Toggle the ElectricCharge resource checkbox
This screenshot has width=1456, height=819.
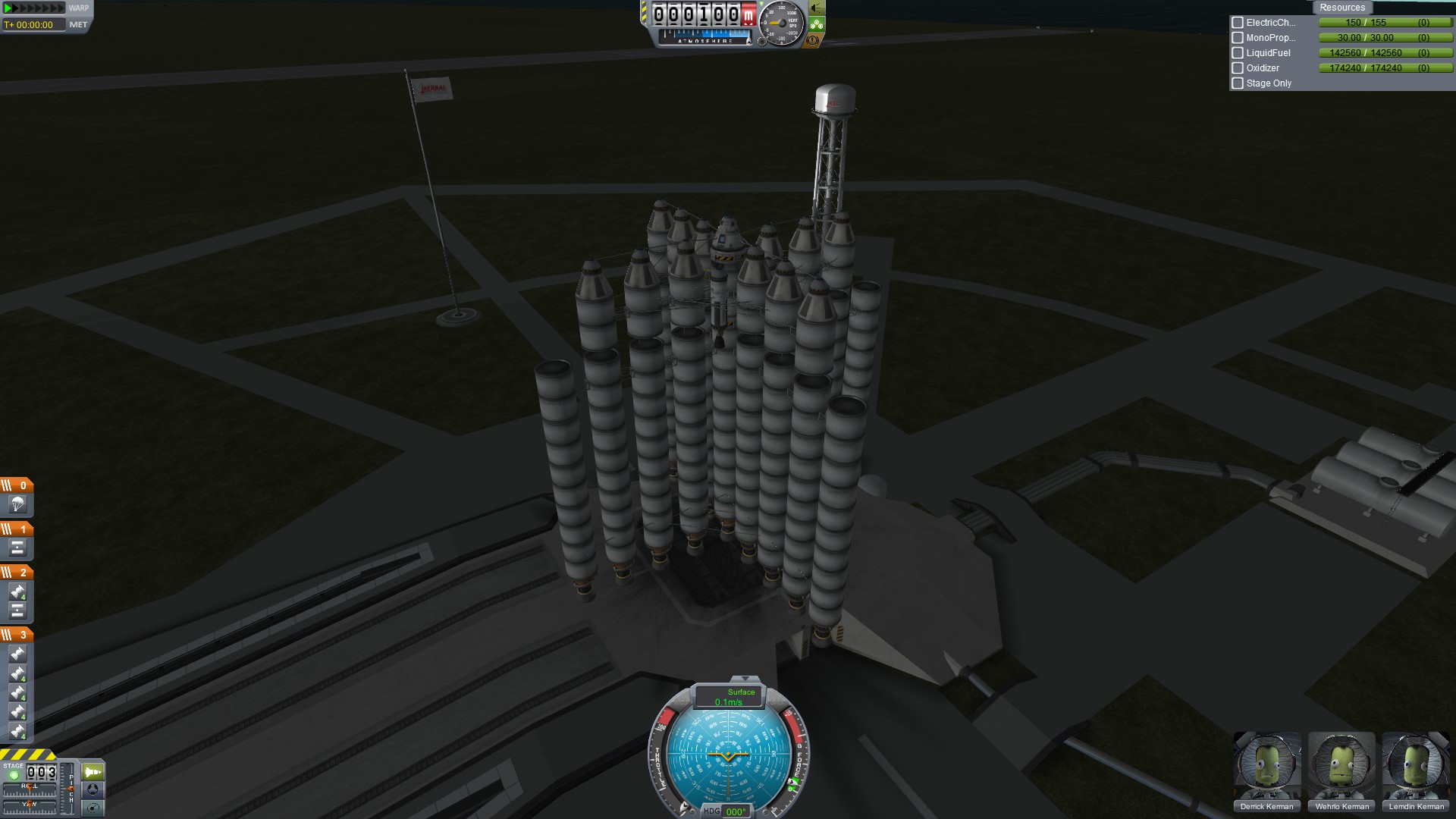[1238, 23]
